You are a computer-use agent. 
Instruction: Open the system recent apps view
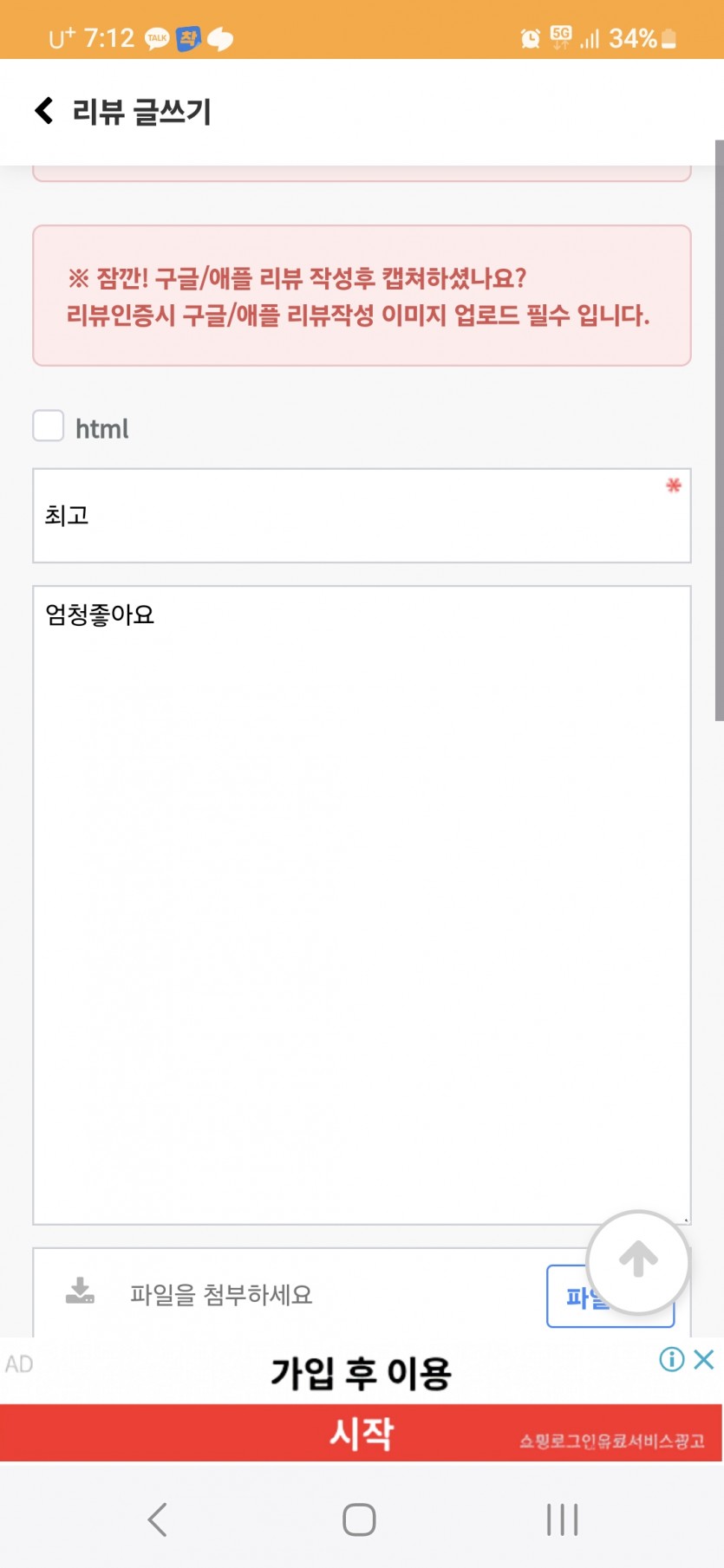click(x=563, y=1519)
